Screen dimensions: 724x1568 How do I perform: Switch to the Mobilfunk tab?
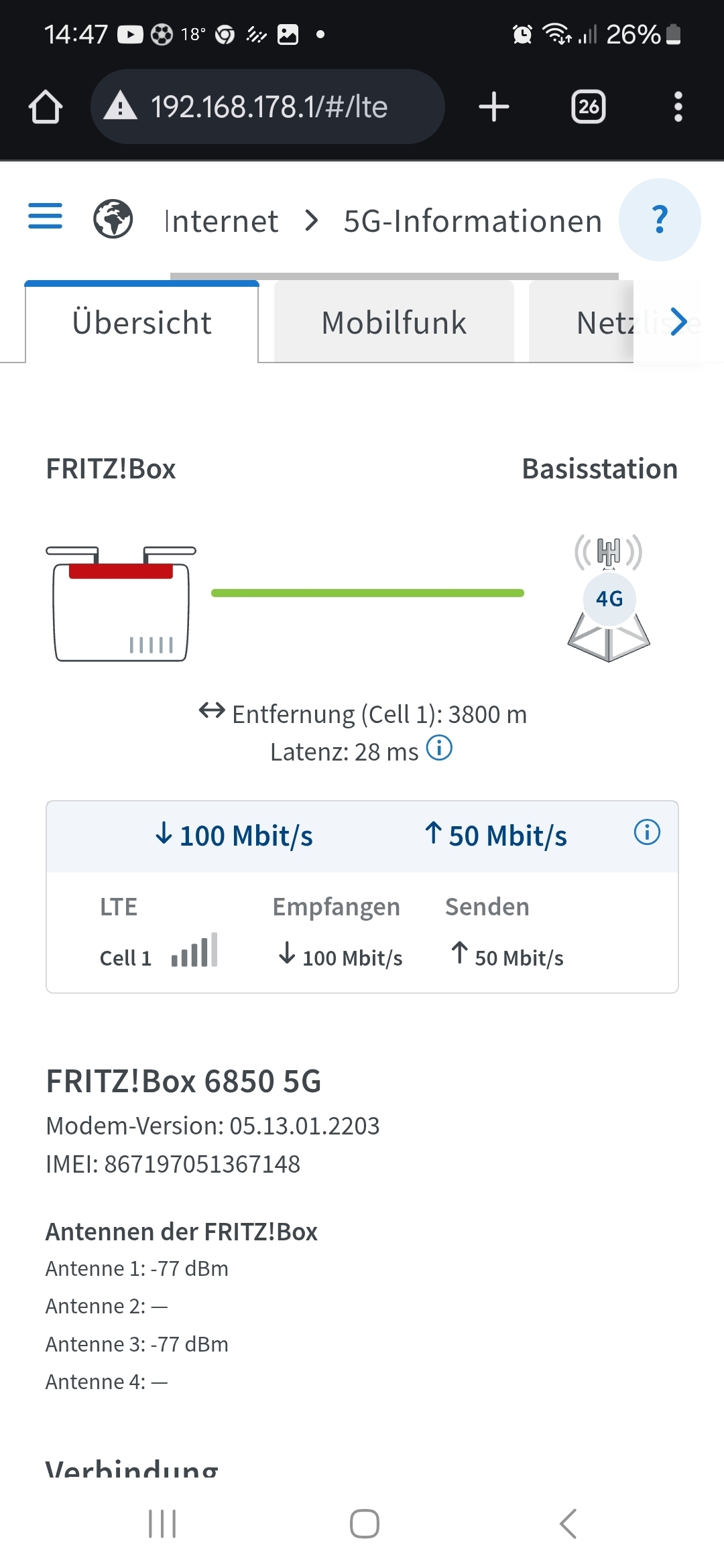(394, 322)
